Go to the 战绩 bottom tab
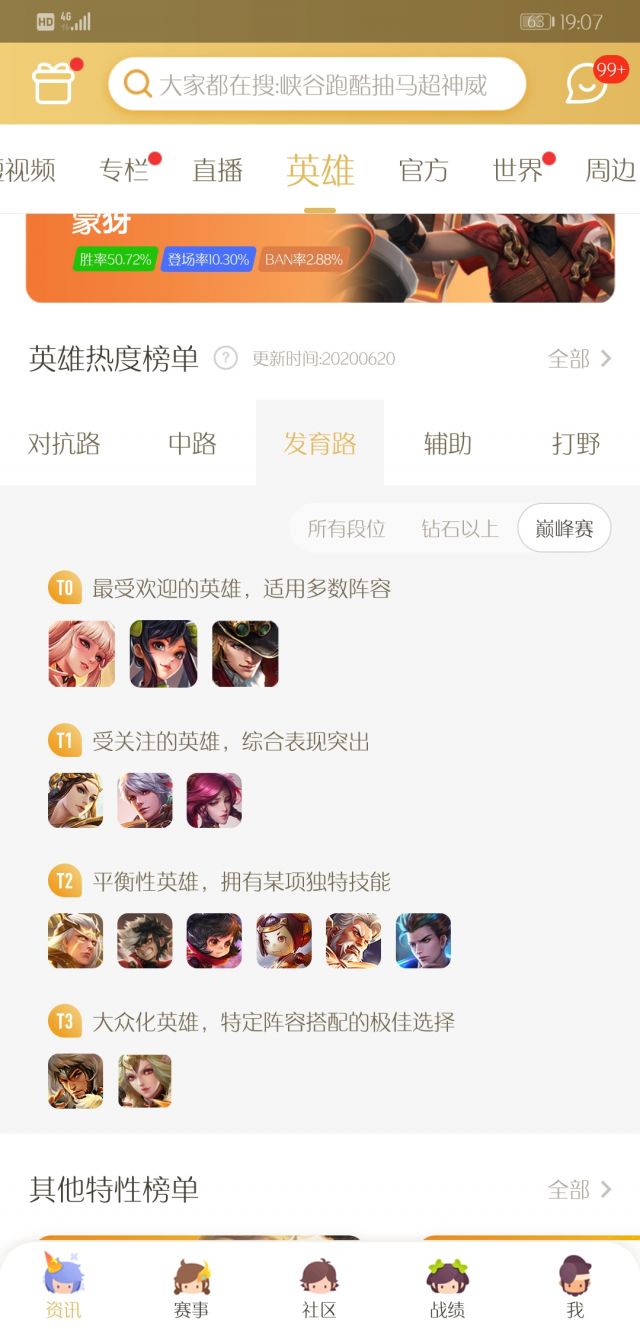This screenshot has height=1329, width=640. click(x=447, y=1289)
